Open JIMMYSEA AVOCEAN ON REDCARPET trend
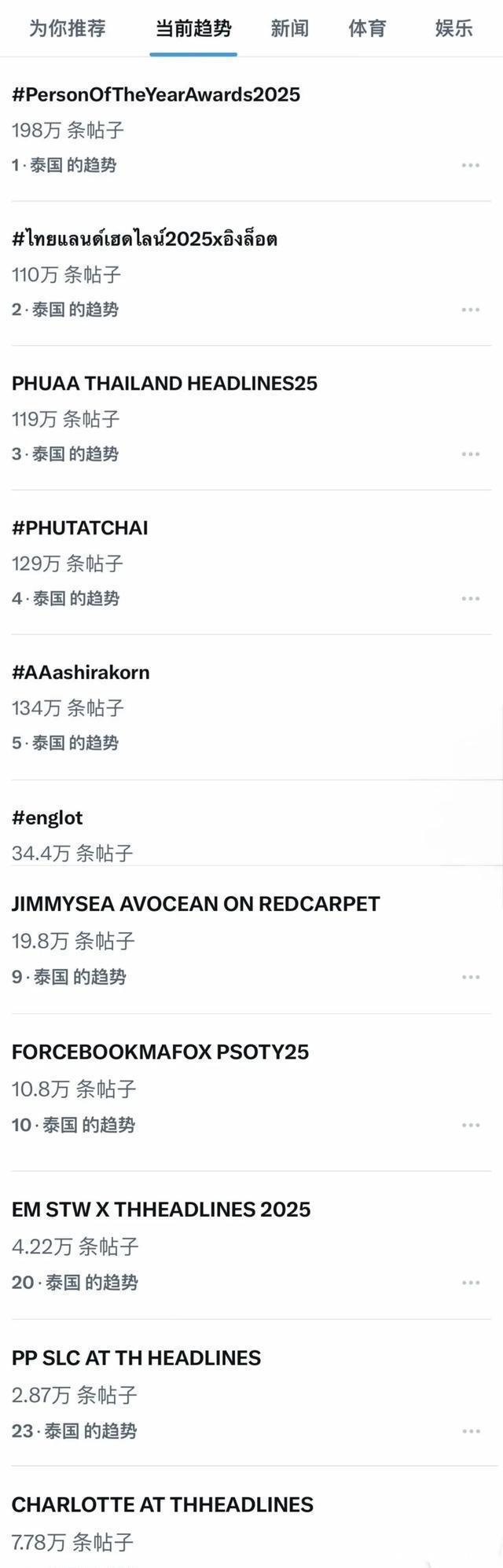The image size is (503, 1568). pos(196,904)
